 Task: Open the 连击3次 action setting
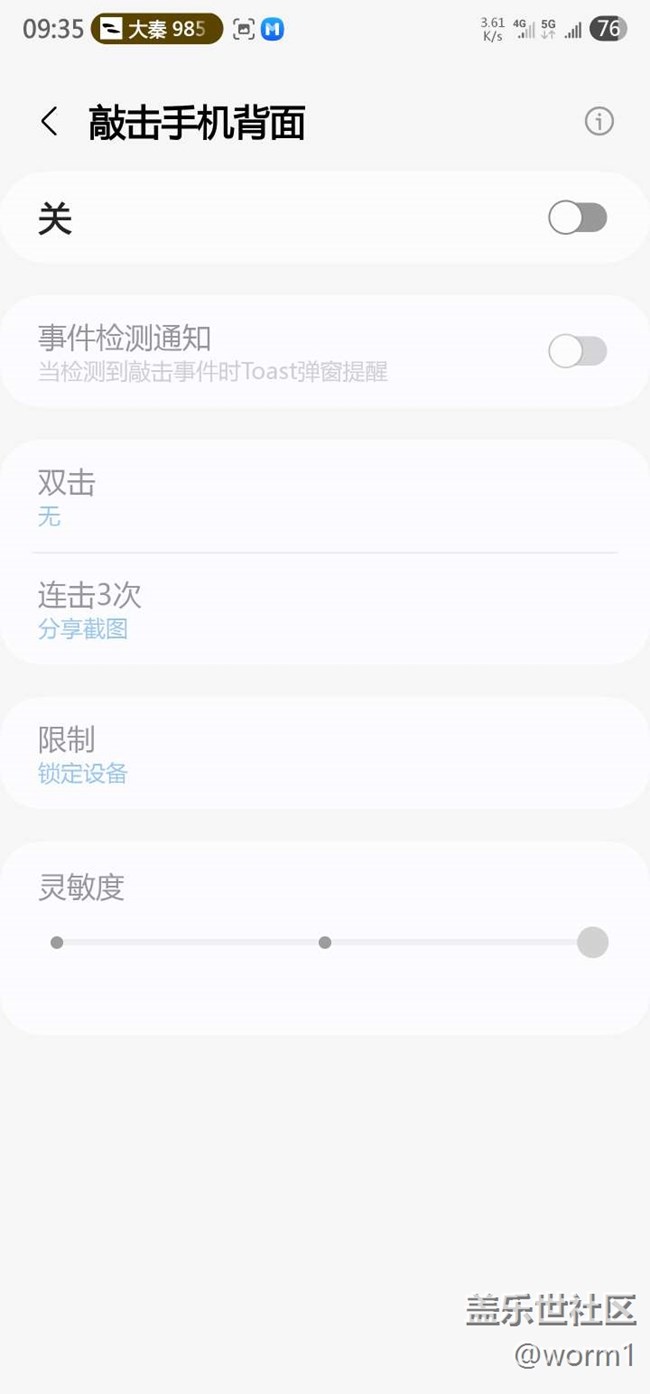(x=325, y=609)
